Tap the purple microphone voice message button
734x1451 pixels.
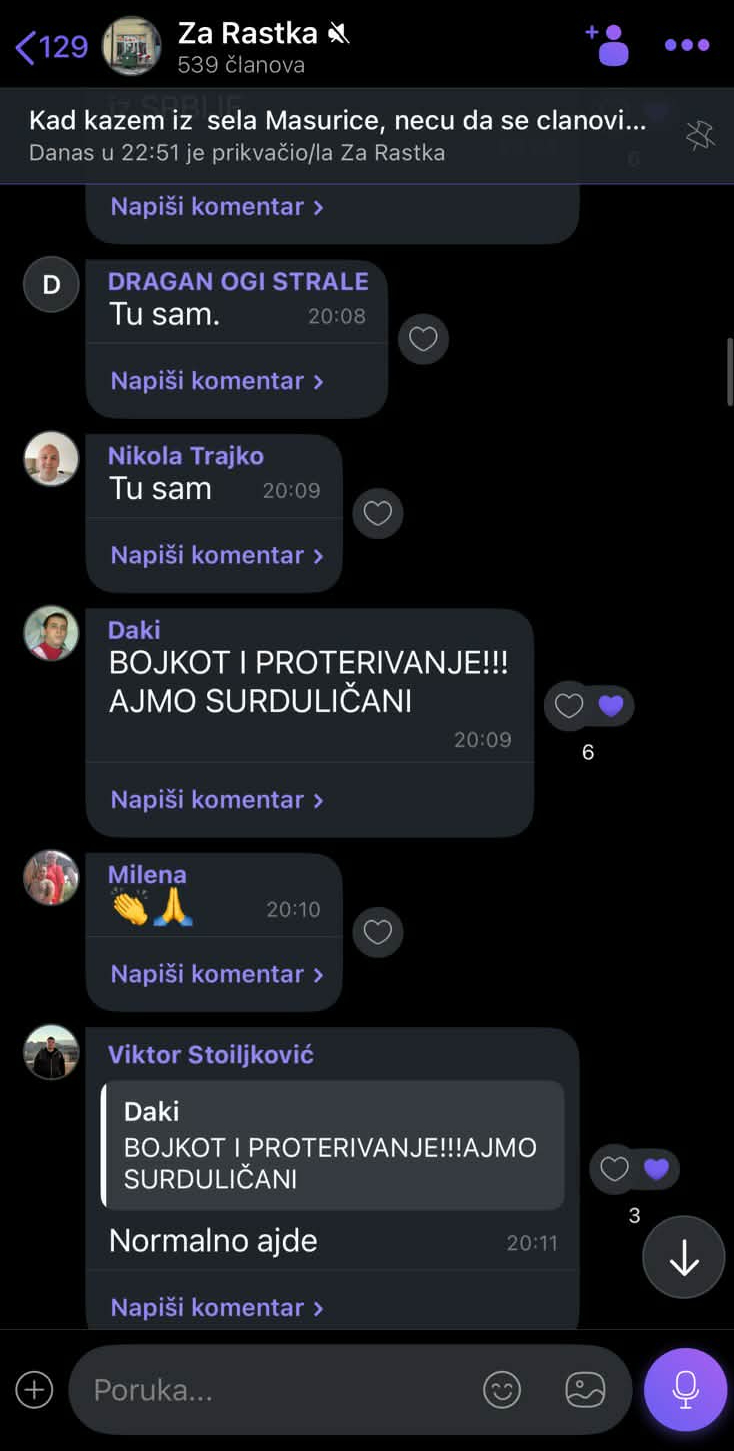pyautogui.click(x=684, y=1389)
